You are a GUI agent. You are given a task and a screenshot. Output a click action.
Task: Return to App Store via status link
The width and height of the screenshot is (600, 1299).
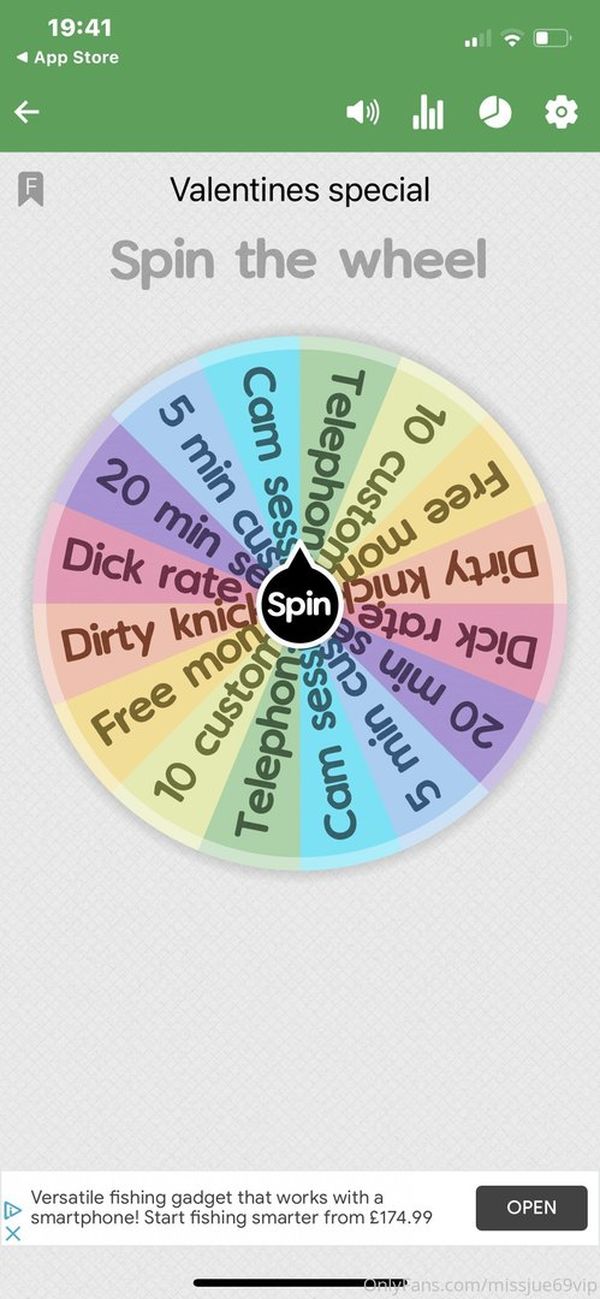click(67, 58)
